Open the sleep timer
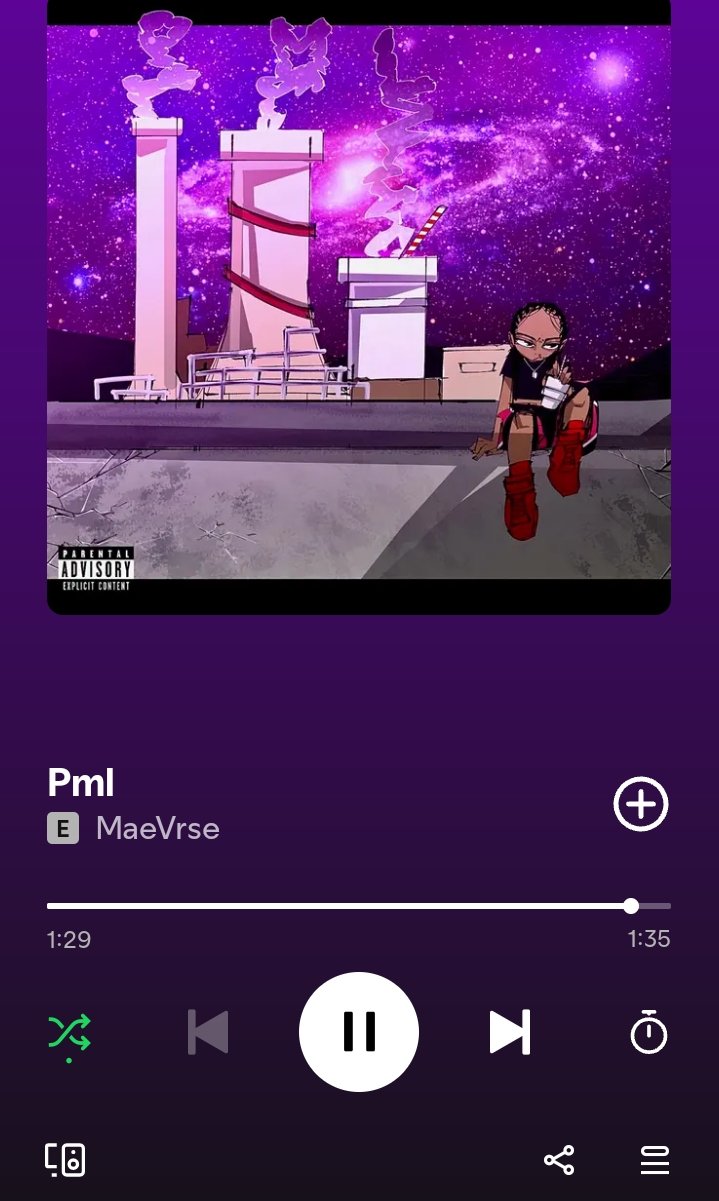The height and width of the screenshot is (1201, 719). tap(648, 1032)
